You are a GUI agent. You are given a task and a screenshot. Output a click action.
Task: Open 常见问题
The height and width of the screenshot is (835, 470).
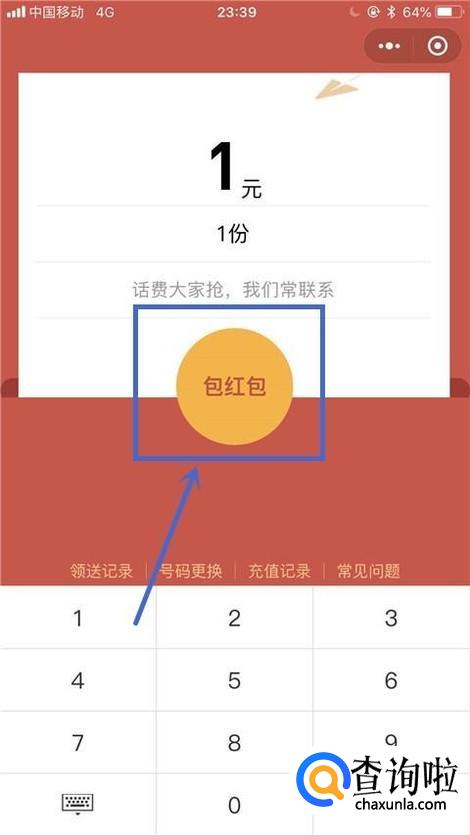tap(368, 571)
